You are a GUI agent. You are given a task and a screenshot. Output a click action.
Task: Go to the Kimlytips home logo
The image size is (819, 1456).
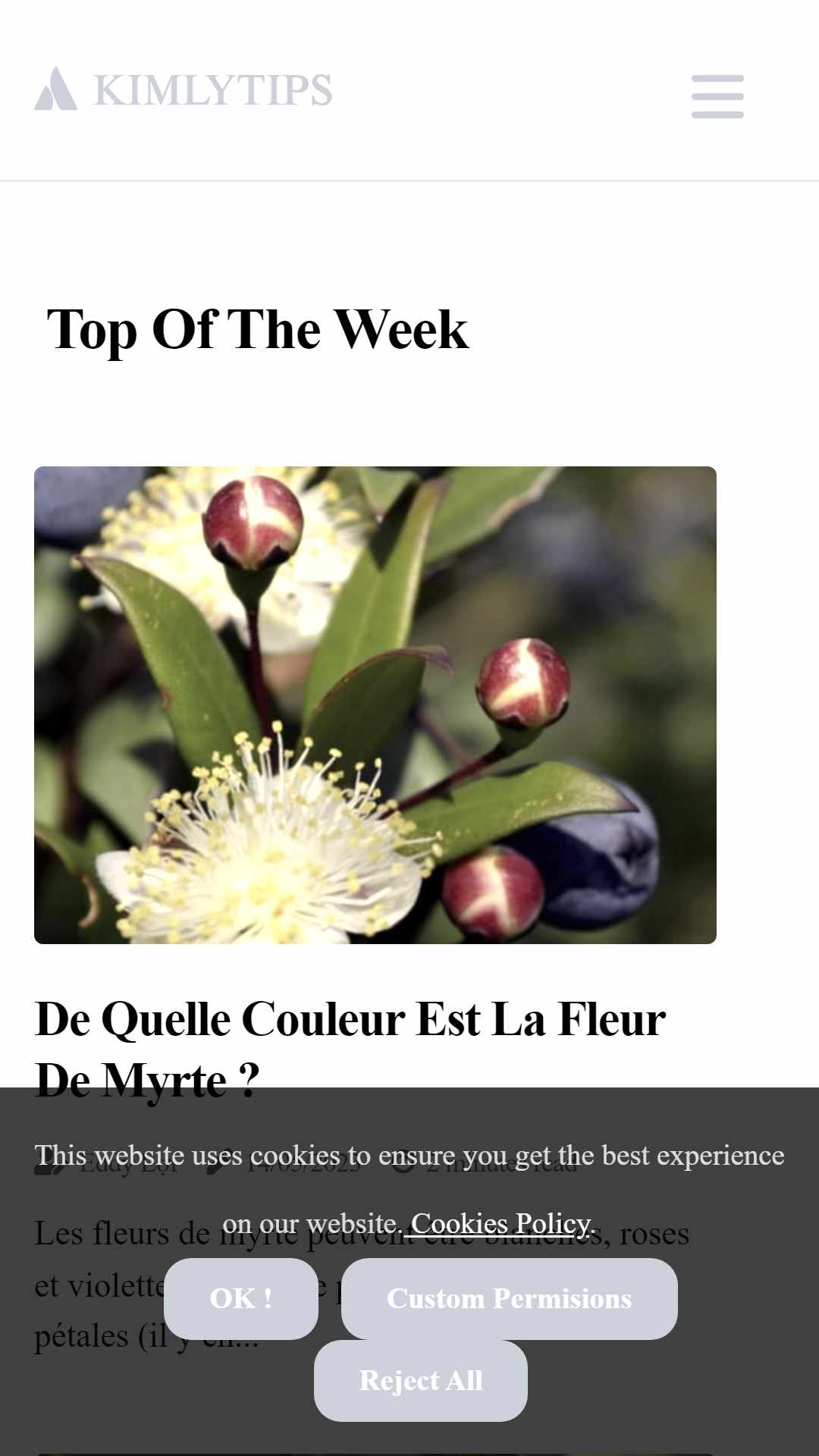[184, 89]
